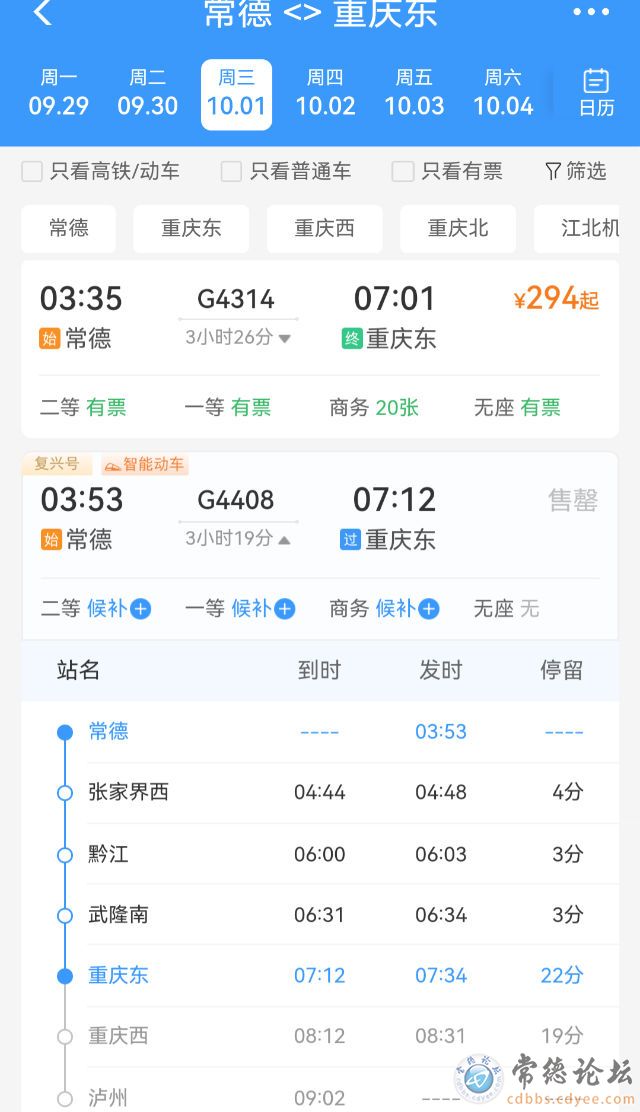640x1112 pixels.
Task: Go back using the top-left arrow
Action: pyautogui.click(x=42, y=14)
